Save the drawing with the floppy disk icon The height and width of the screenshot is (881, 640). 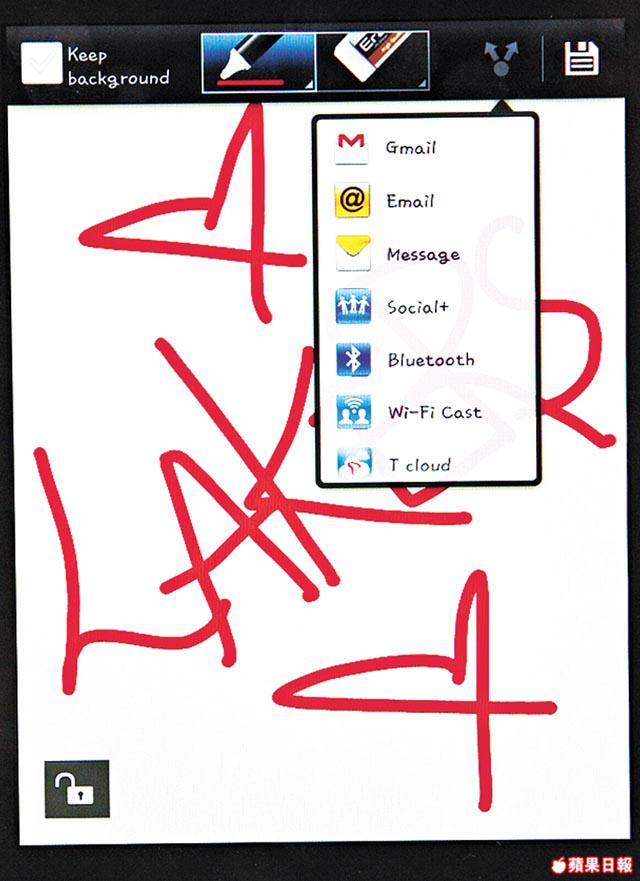(x=582, y=59)
